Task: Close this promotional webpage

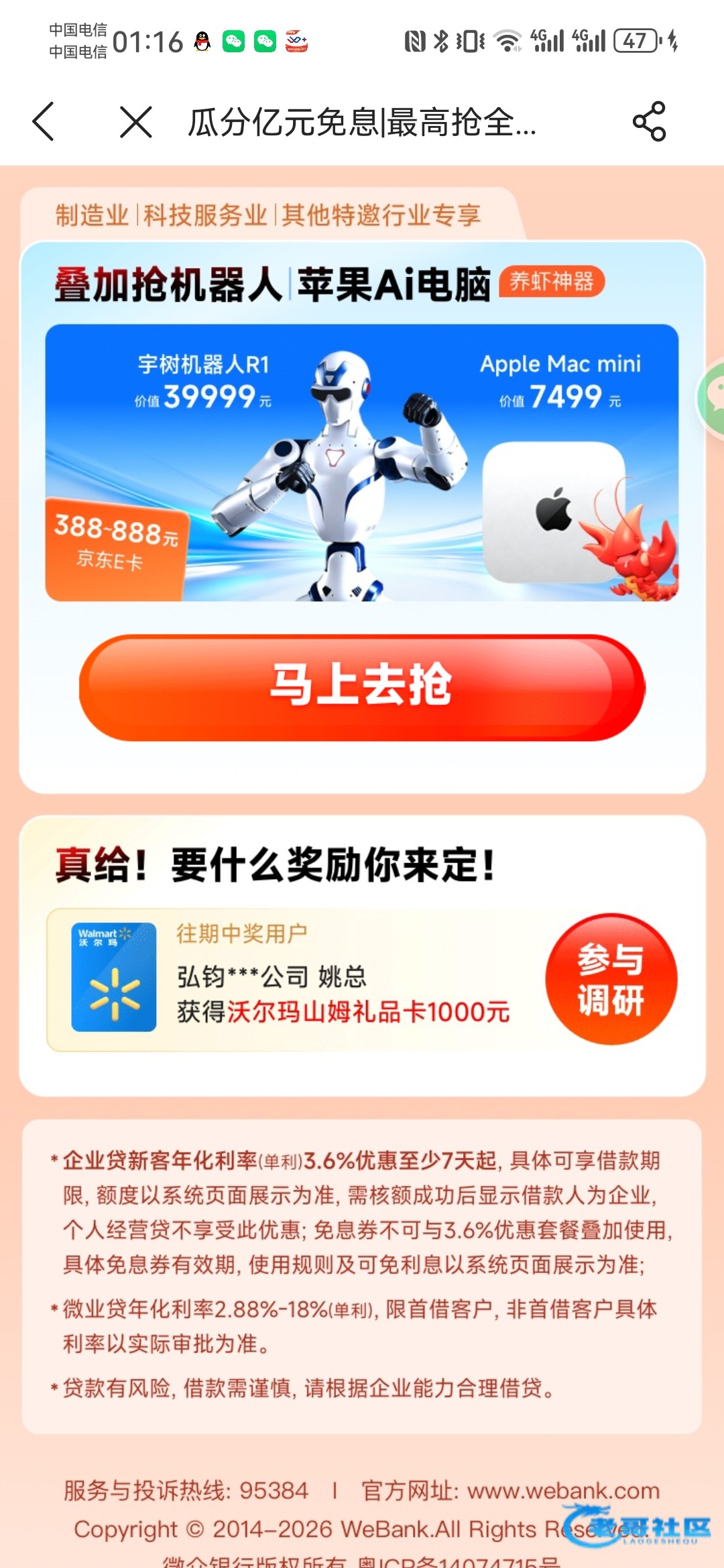Action: tap(136, 122)
